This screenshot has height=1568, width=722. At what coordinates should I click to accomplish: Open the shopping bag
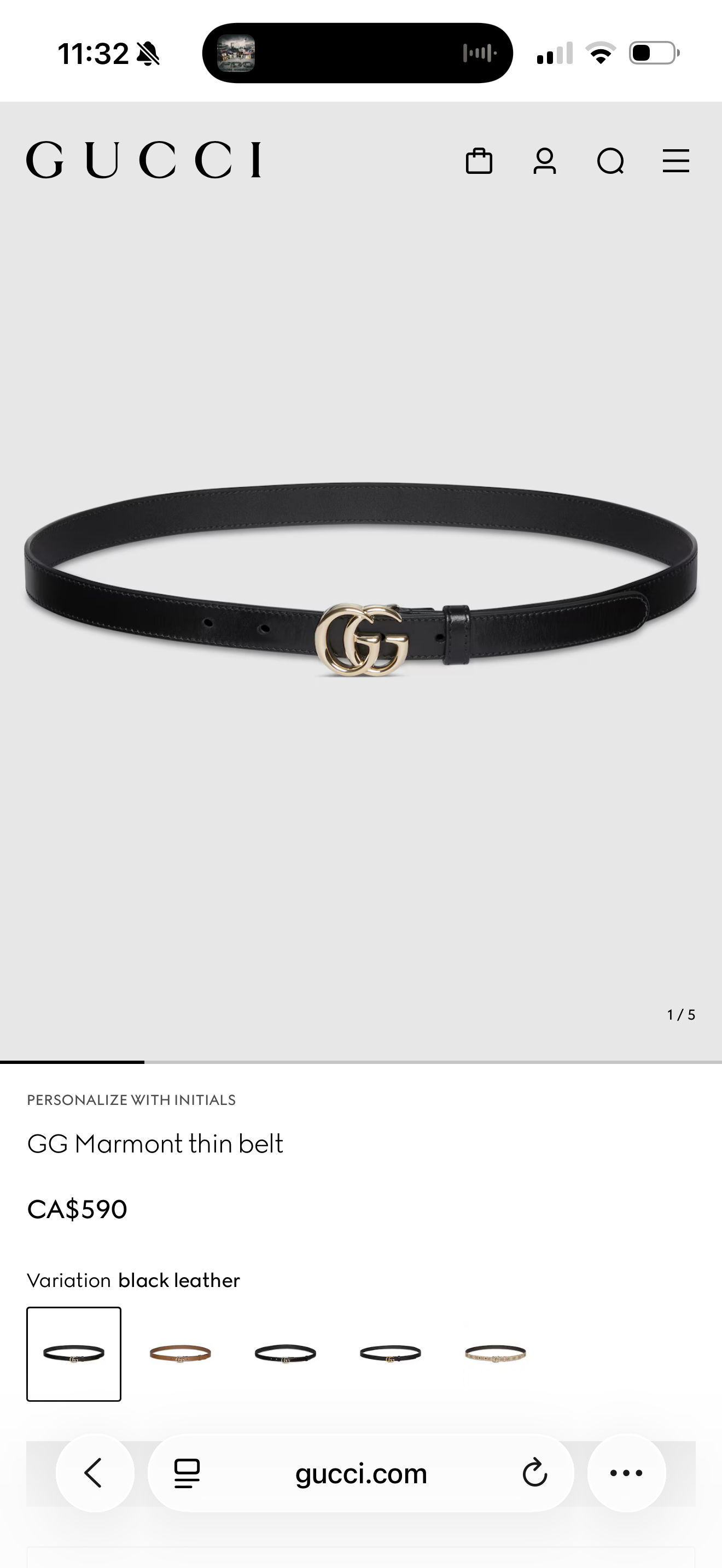tap(479, 161)
